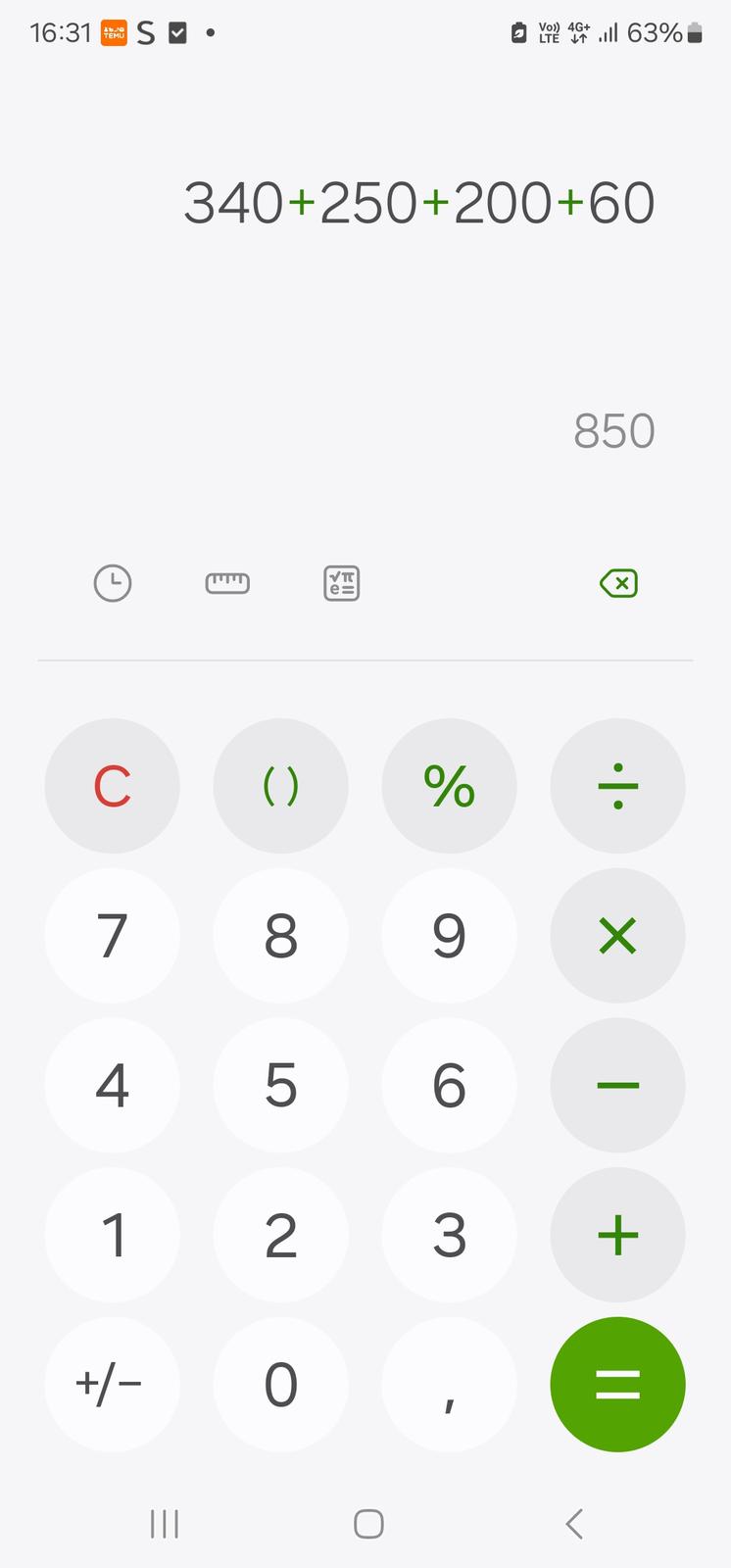Insert parentheses into the expression
This screenshot has width=731, height=1568.
coord(280,786)
